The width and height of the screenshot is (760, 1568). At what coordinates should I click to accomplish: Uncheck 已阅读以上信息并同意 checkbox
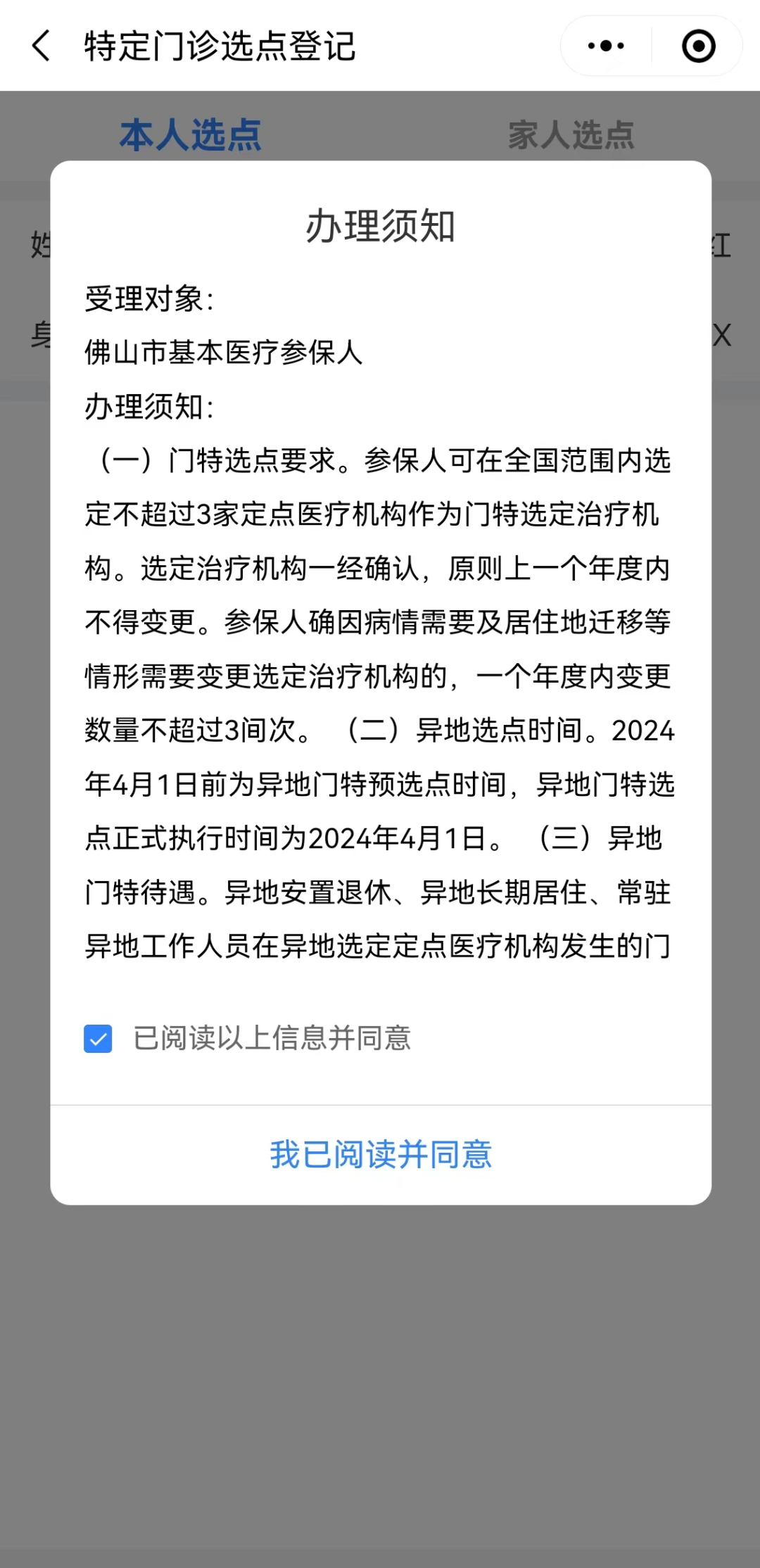tap(98, 1038)
